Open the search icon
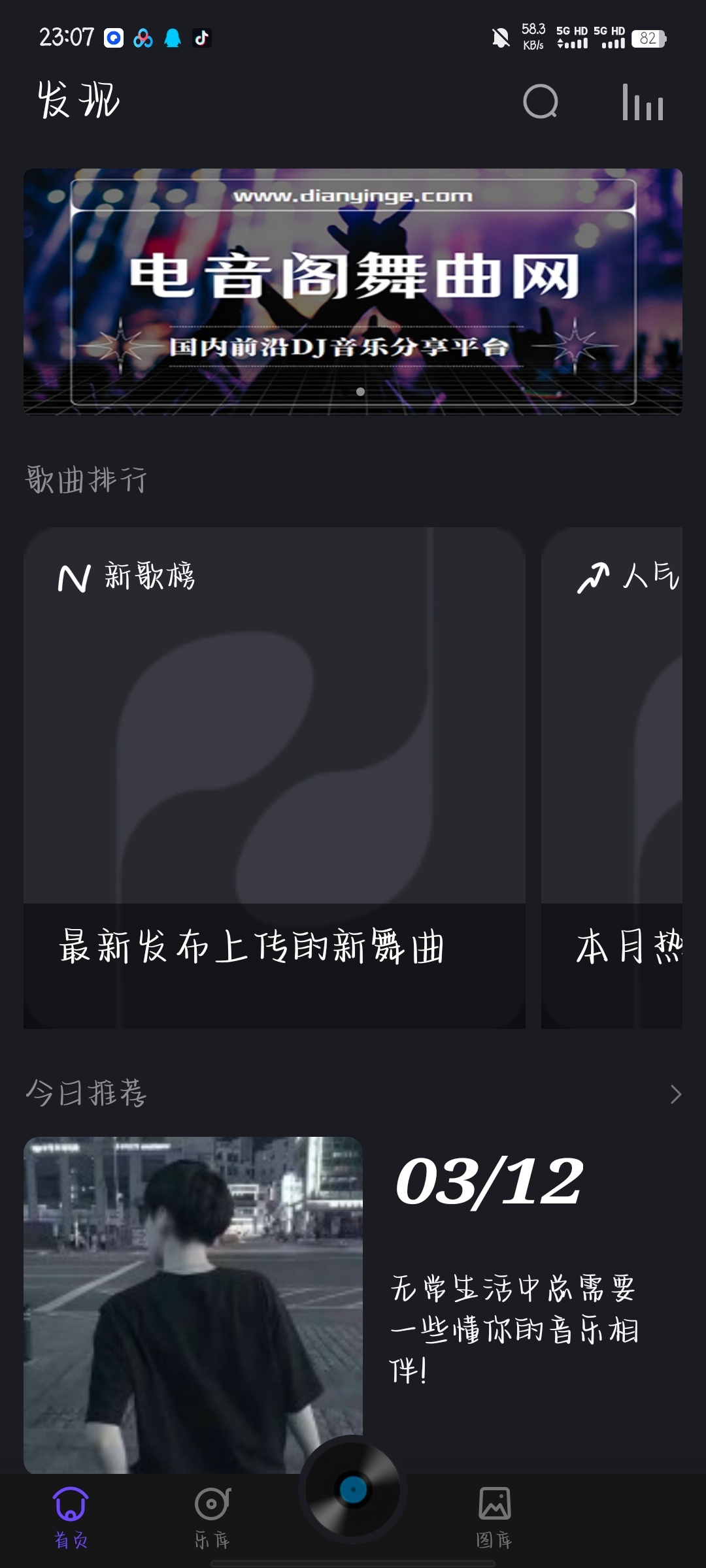Image resolution: width=706 pixels, height=1568 pixels. (x=541, y=102)
